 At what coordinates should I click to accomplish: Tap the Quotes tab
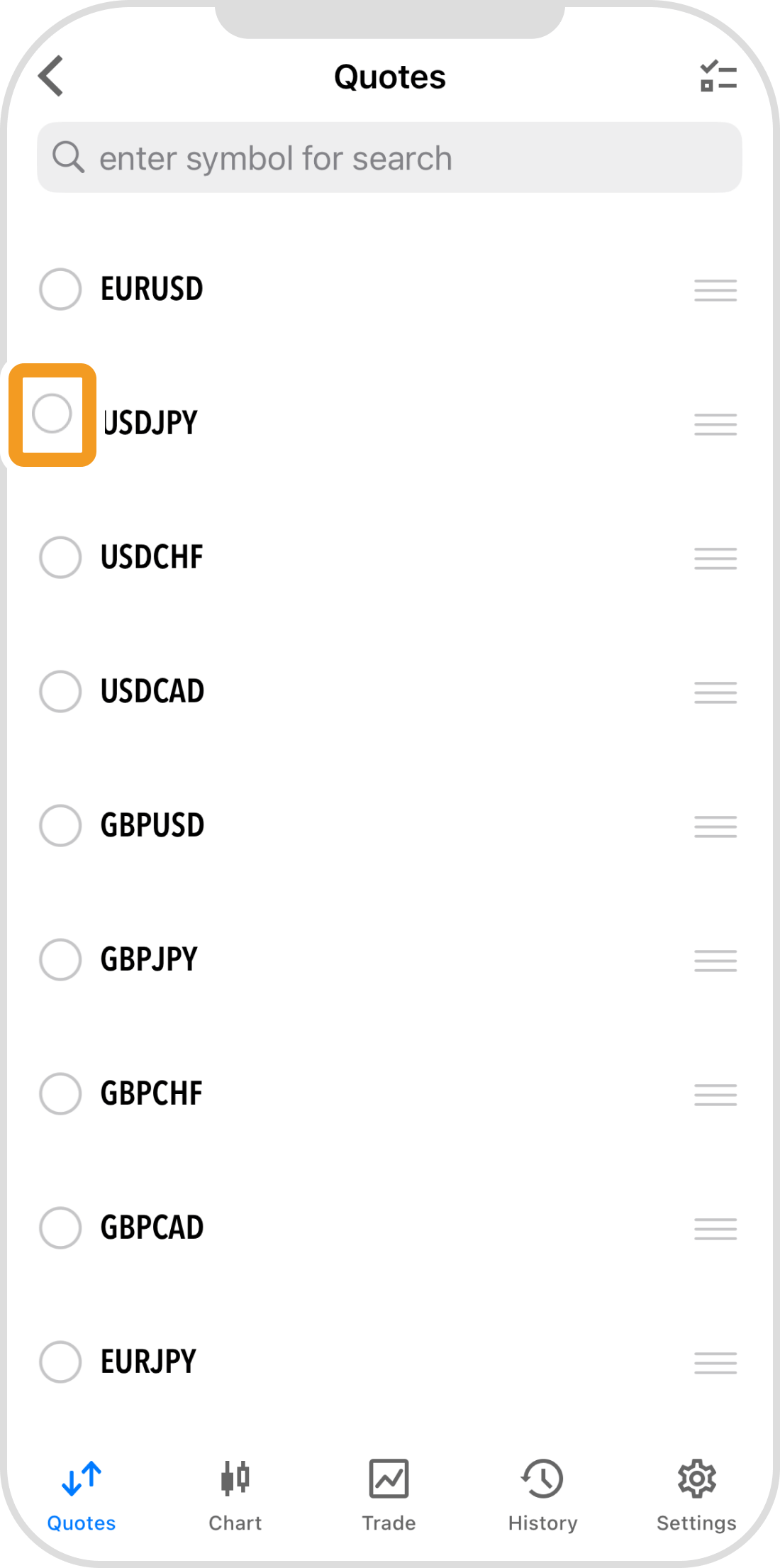coord(82,1494)
